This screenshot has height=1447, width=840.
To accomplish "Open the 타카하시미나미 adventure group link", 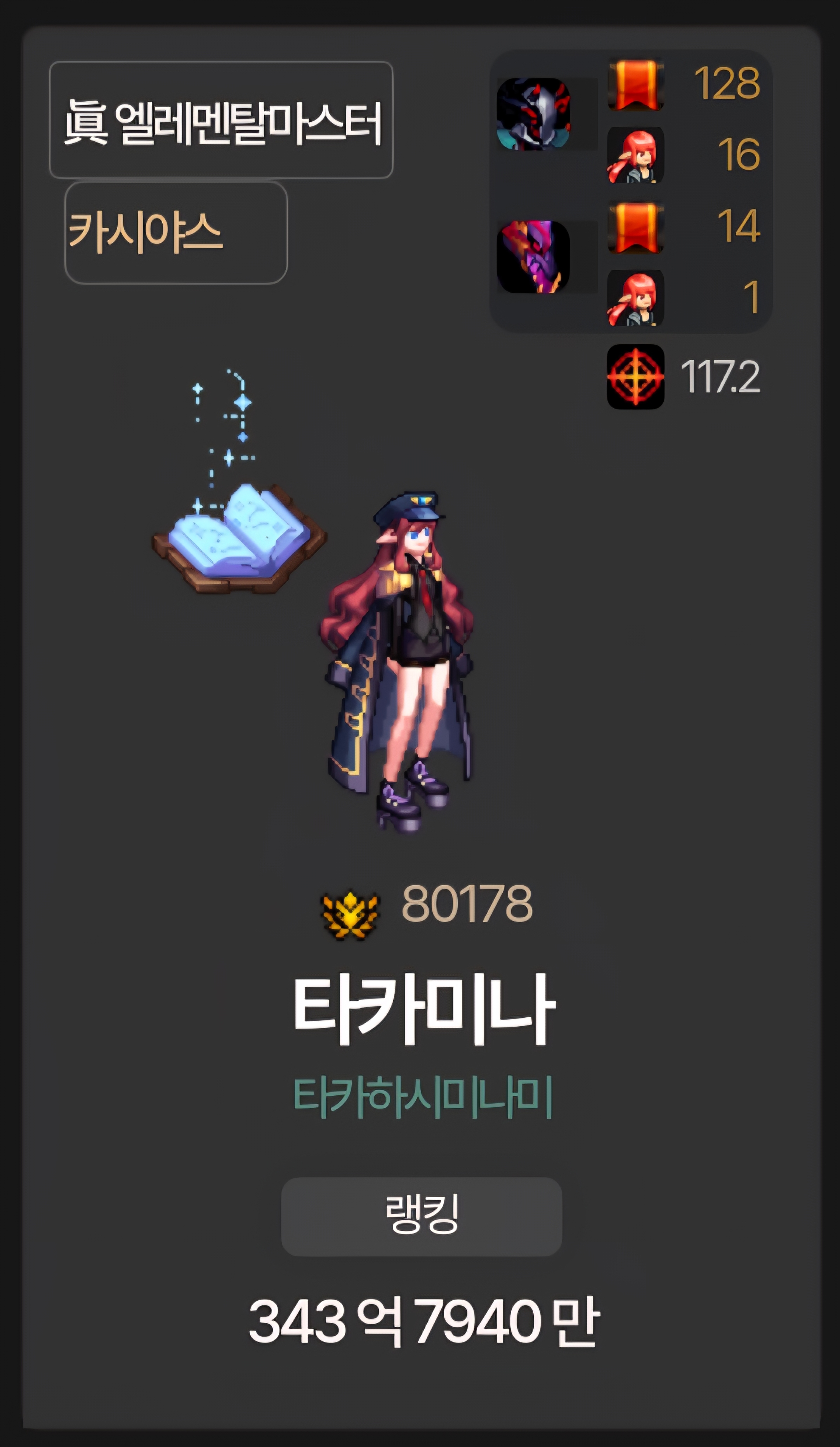I will click(423, 1097).
